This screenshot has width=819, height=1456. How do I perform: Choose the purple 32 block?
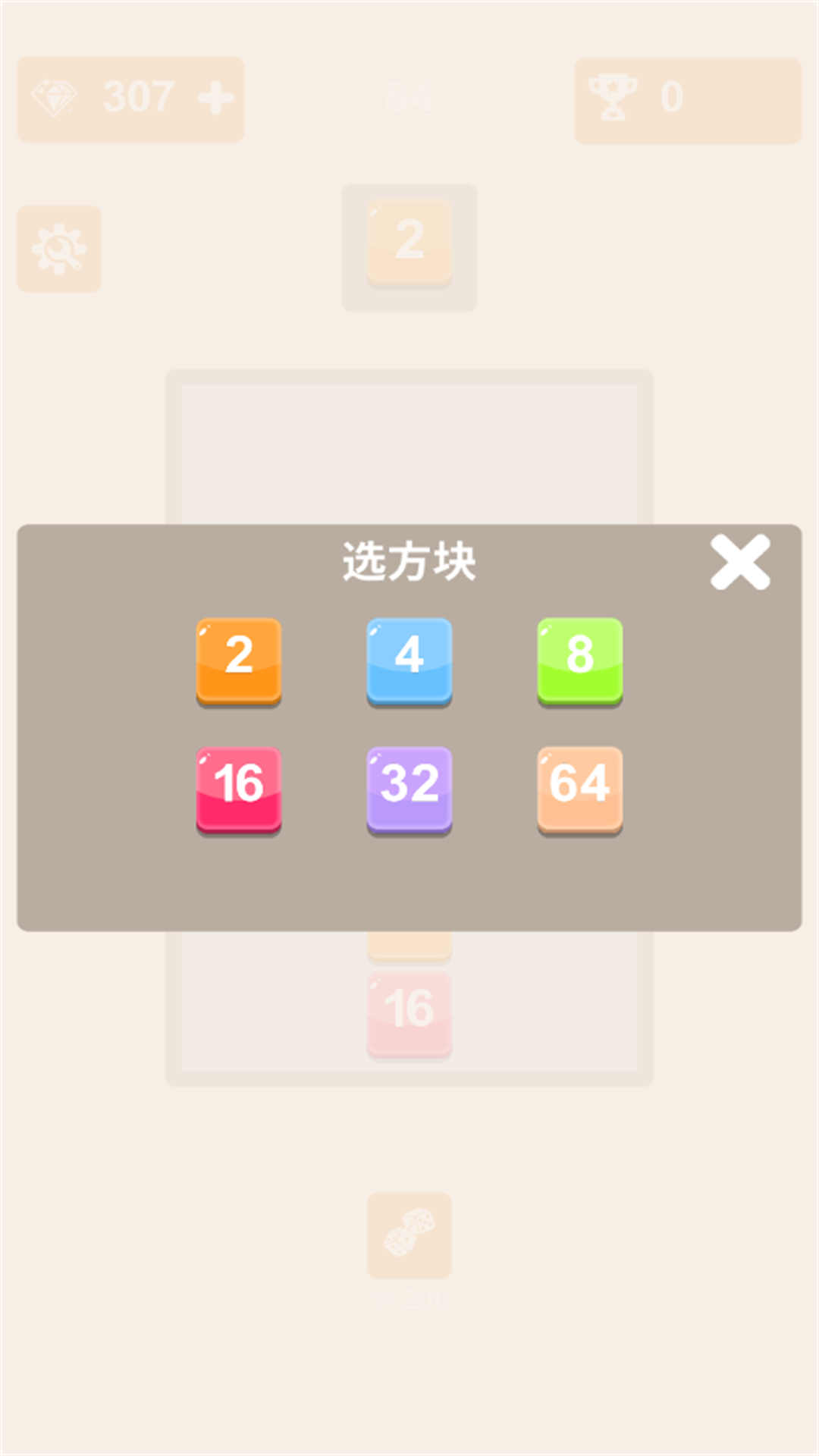point(409,790)
